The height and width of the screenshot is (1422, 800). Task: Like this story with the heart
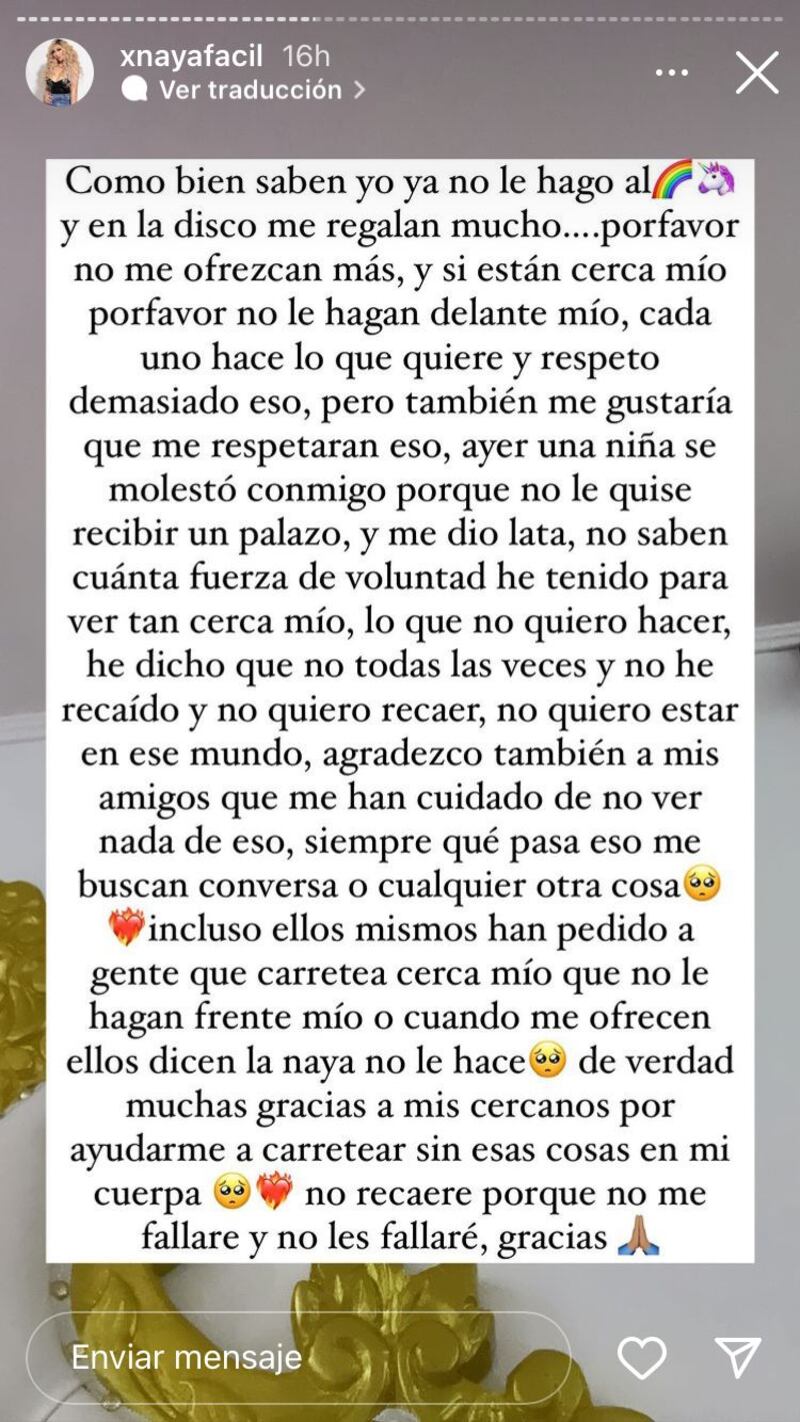642,1357
